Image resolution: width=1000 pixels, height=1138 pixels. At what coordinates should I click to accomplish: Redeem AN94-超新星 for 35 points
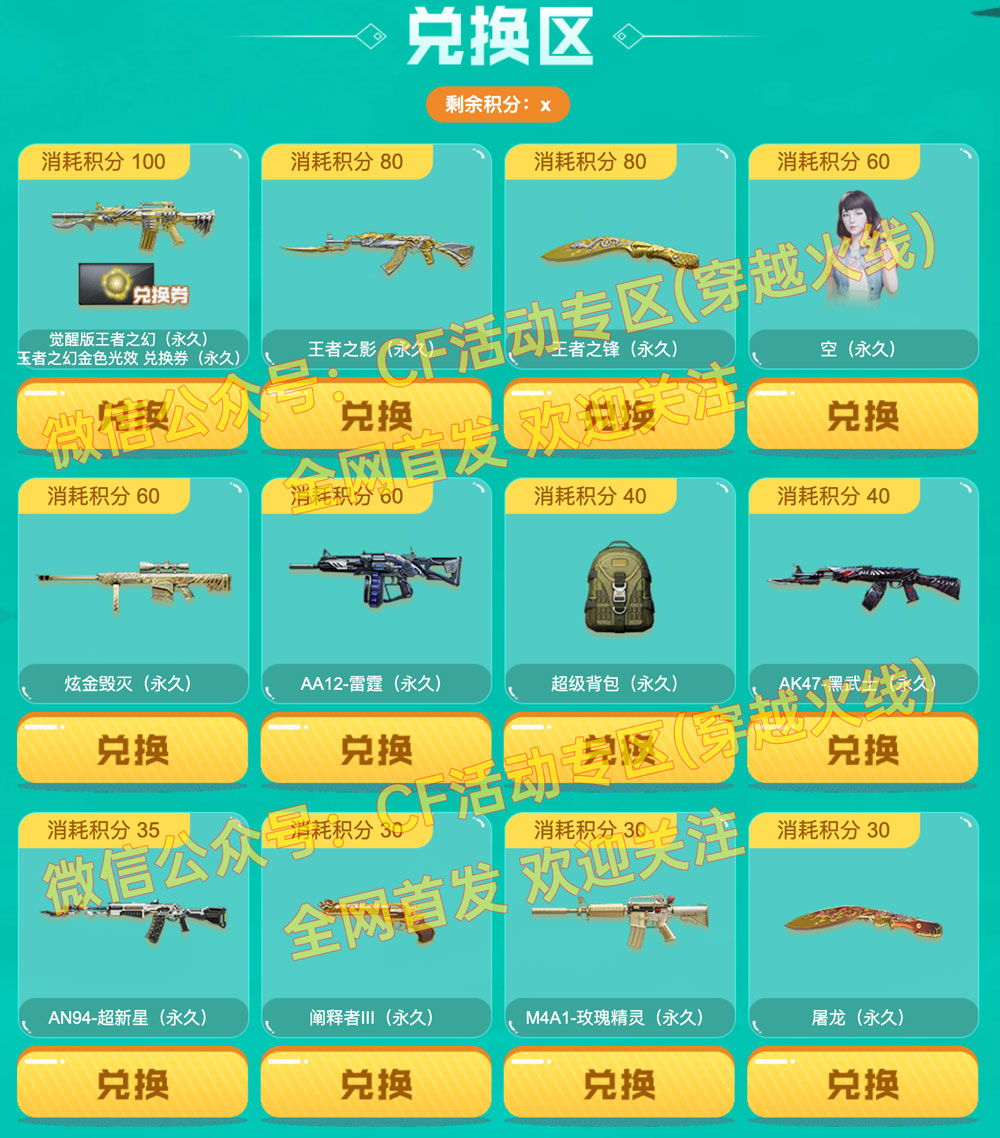[132, 1082]
